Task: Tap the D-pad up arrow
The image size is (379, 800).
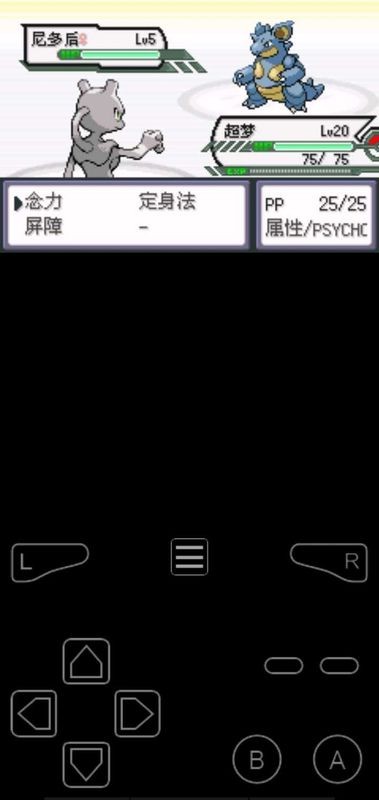Action: (x=86, y=661)
